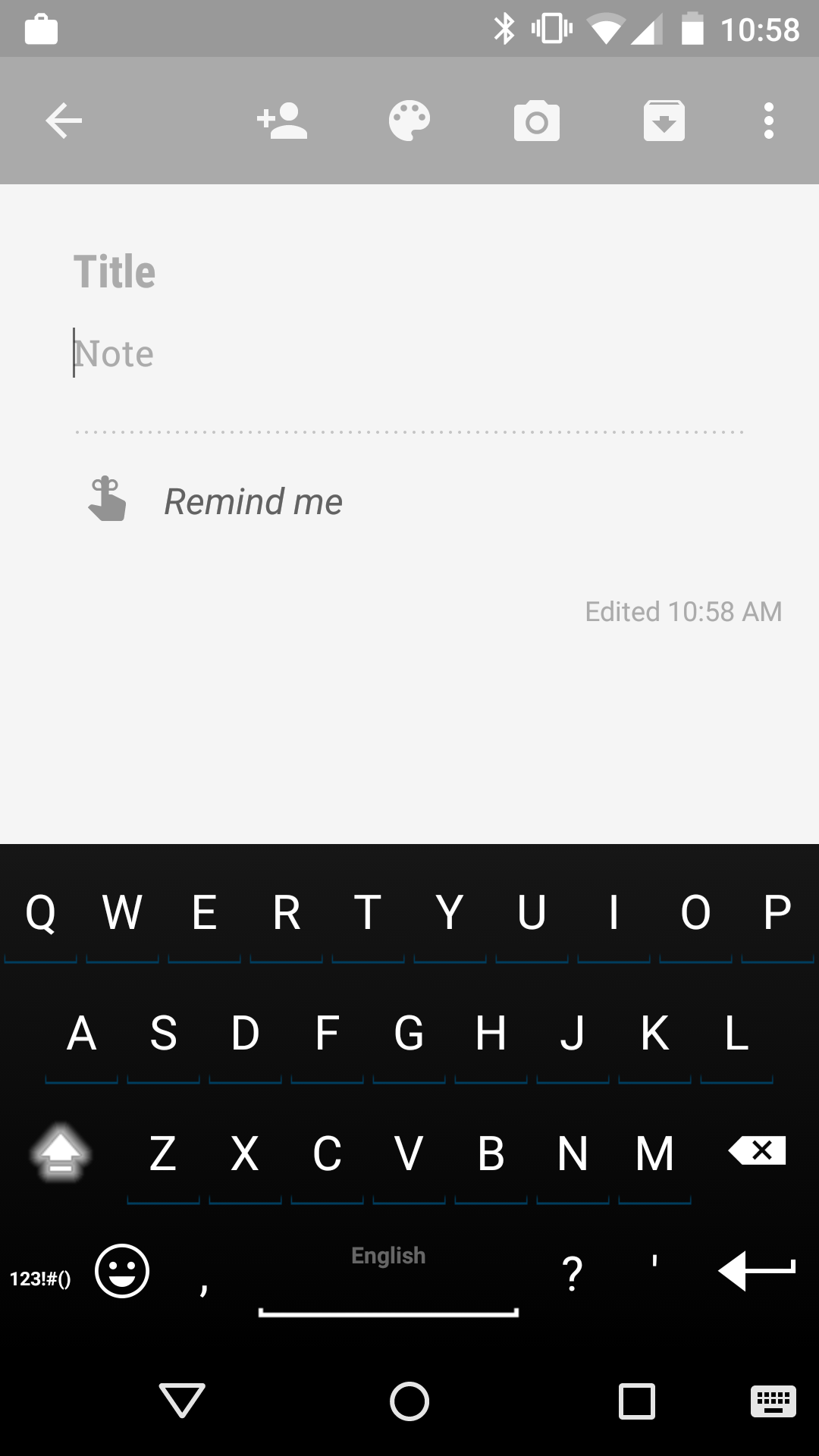Tap the Edited 10:58 AM timestamp
This screenshot has height=1456, width=819.
(x=683, y=611)
